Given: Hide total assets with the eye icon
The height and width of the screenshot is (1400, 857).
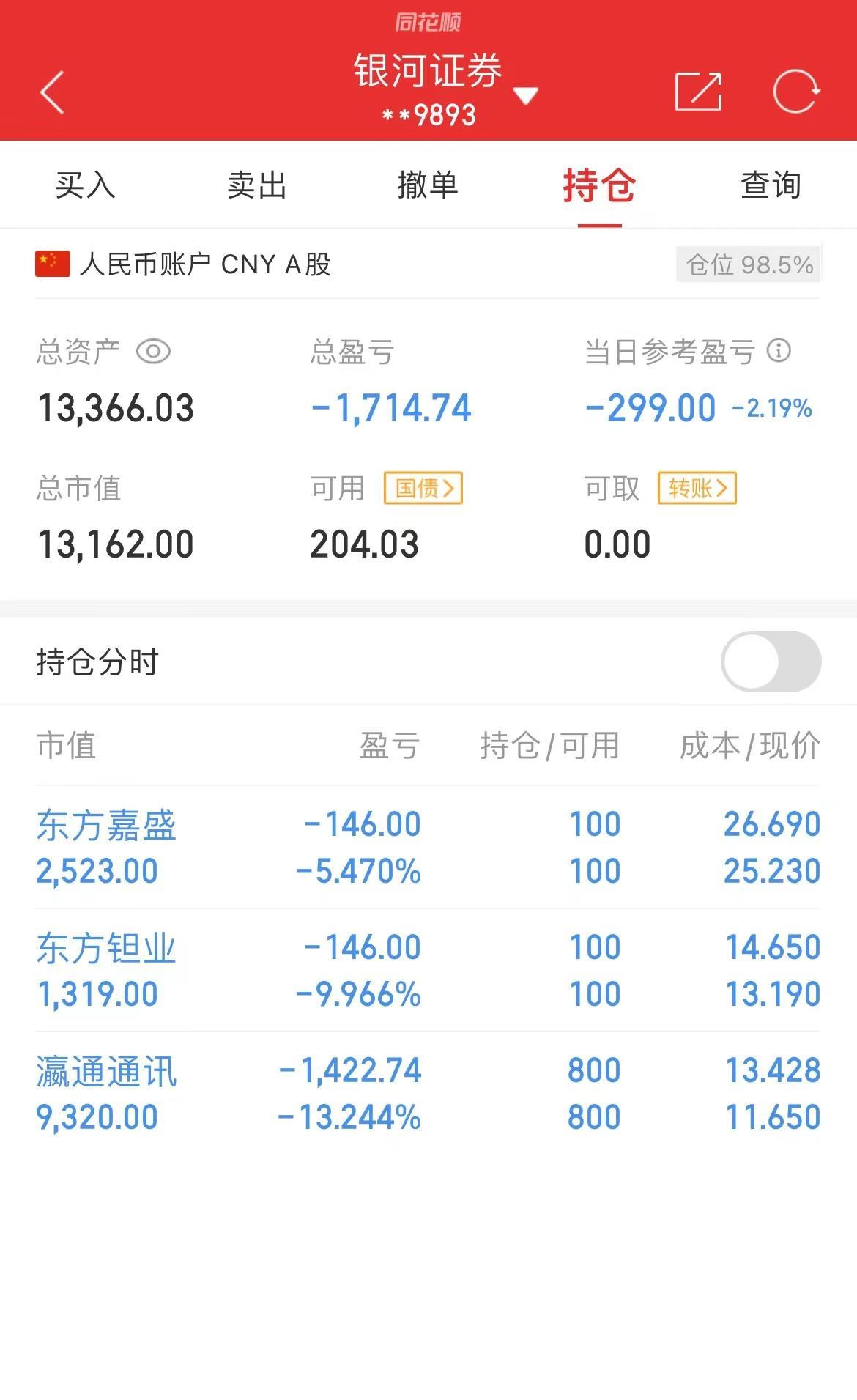Looking at the screenshot, I should point(153,352).
